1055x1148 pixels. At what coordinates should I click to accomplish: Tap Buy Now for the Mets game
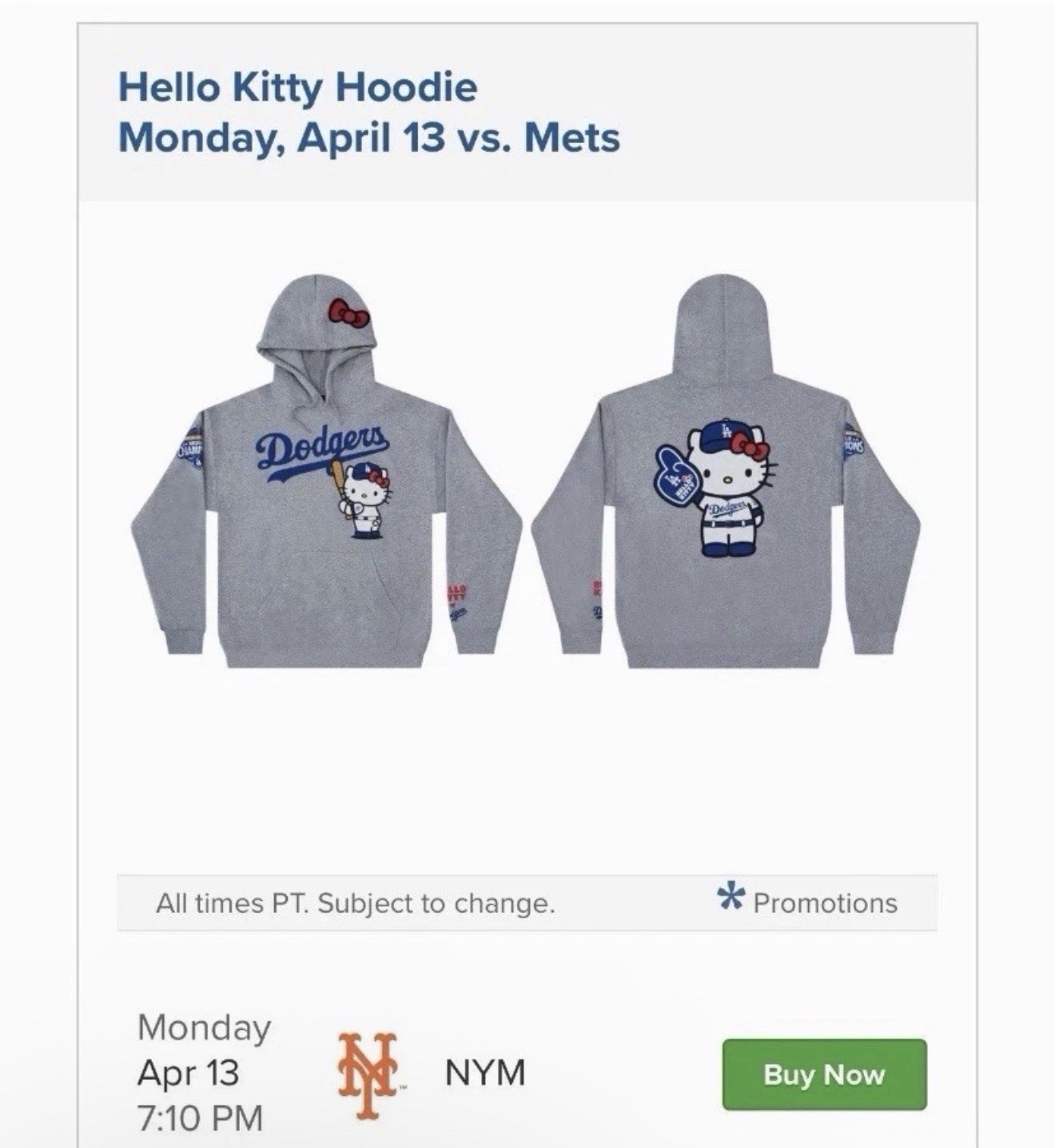click(x=824, y=1074)
